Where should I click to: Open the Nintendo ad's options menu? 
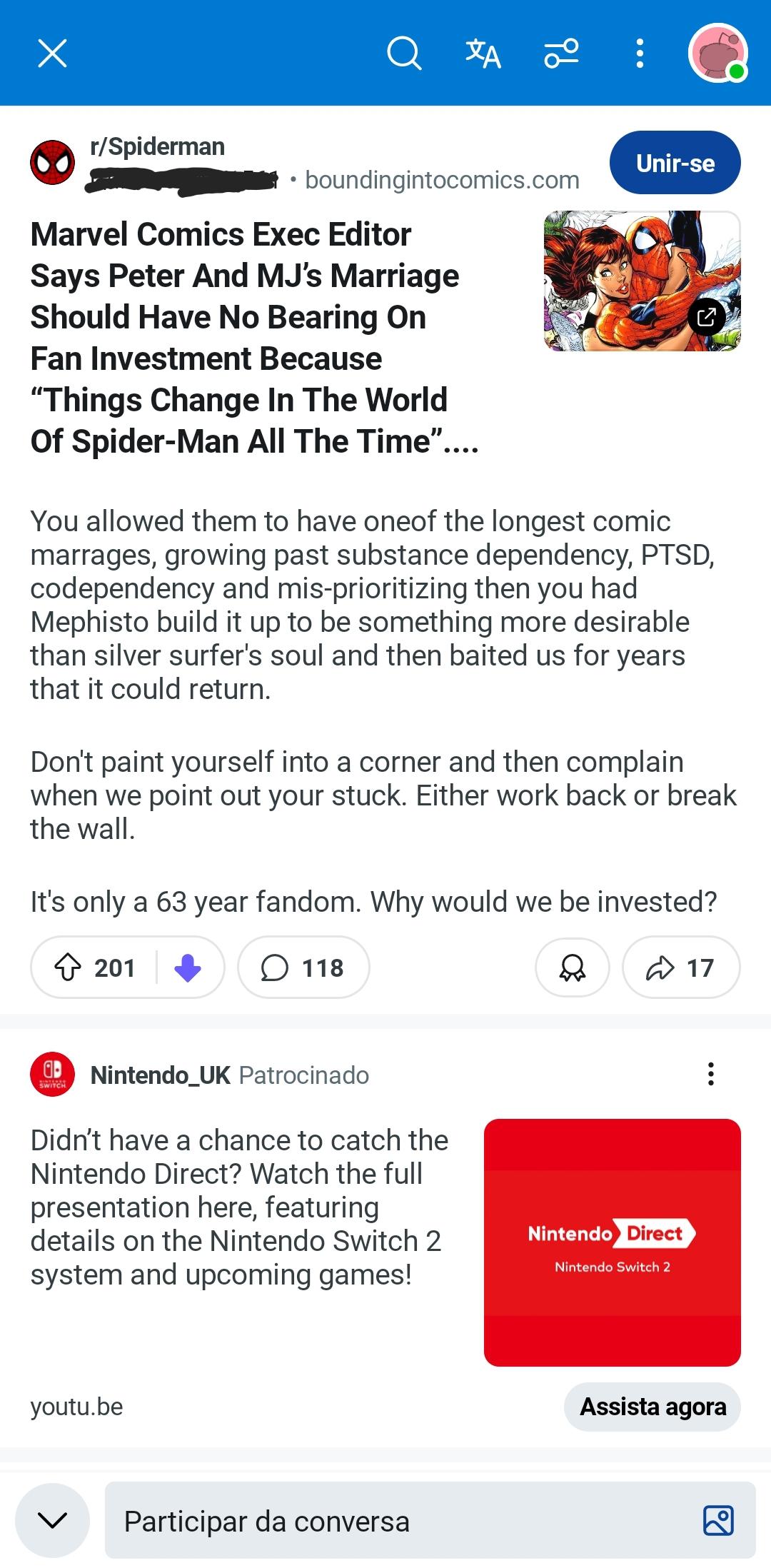click(710, 1074)
